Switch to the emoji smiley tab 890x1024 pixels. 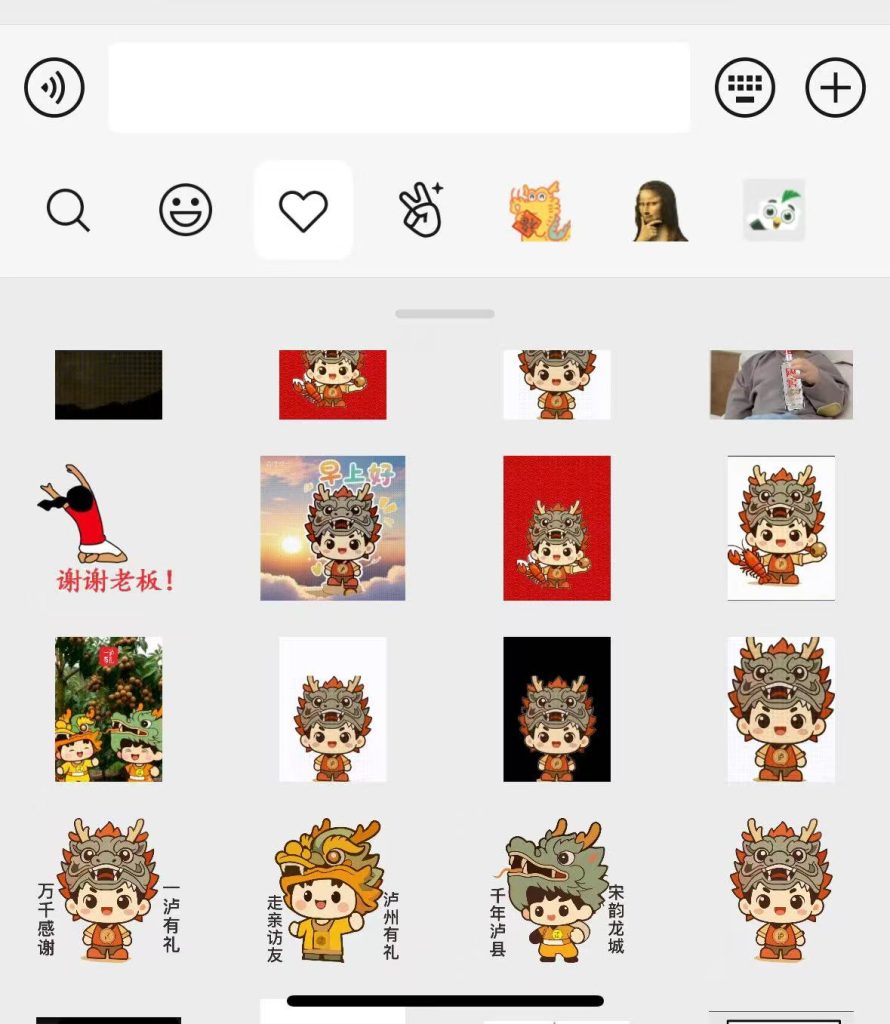click(186, 211)
